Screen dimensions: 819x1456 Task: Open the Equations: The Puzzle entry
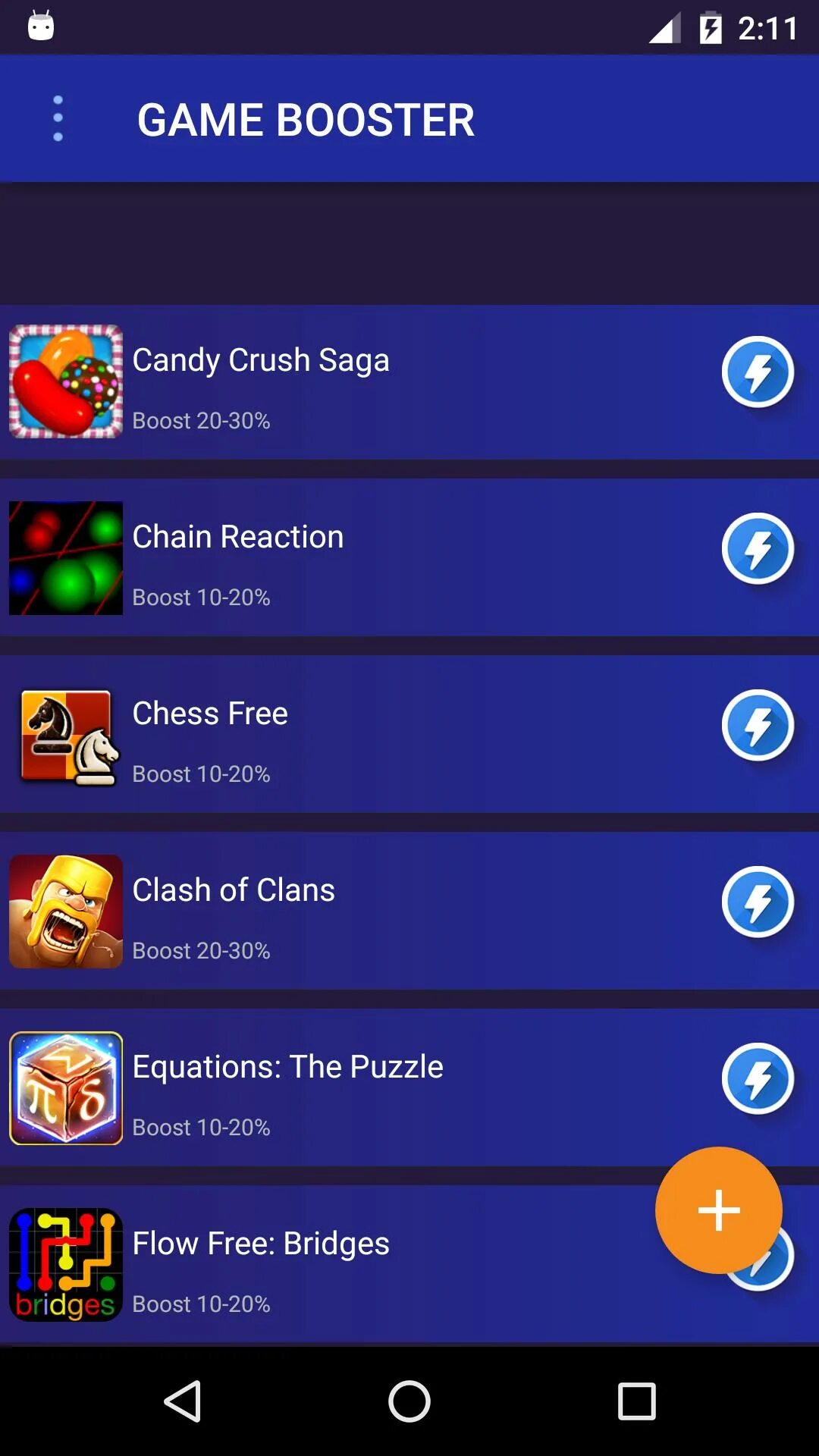click(341, 1090)
